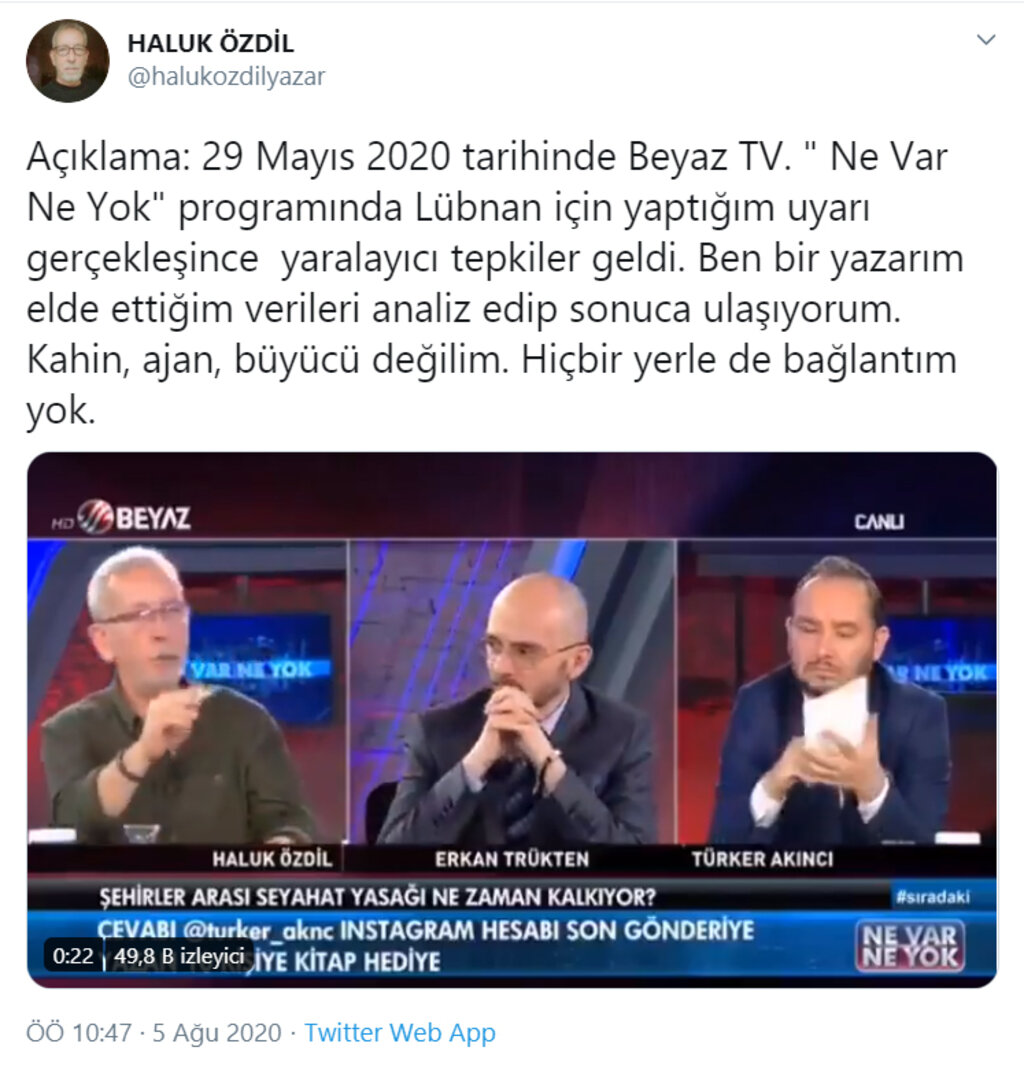This screenshot has width=1024, height=1073.
Task: Open the @halukozdilyazar handle link
Action: [226, 77]
